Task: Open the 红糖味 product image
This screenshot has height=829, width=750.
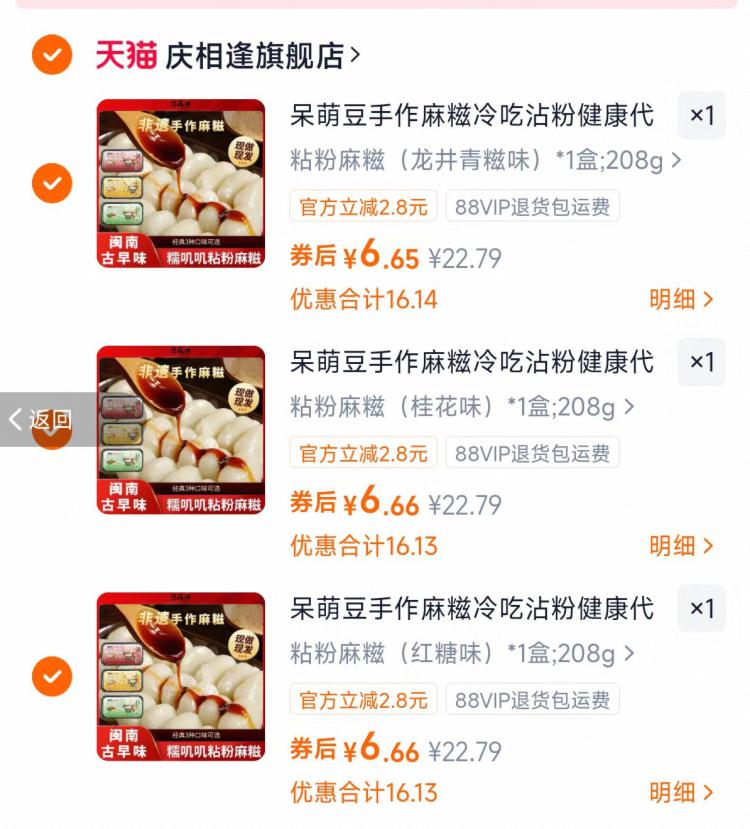Action: pos(181,677)
